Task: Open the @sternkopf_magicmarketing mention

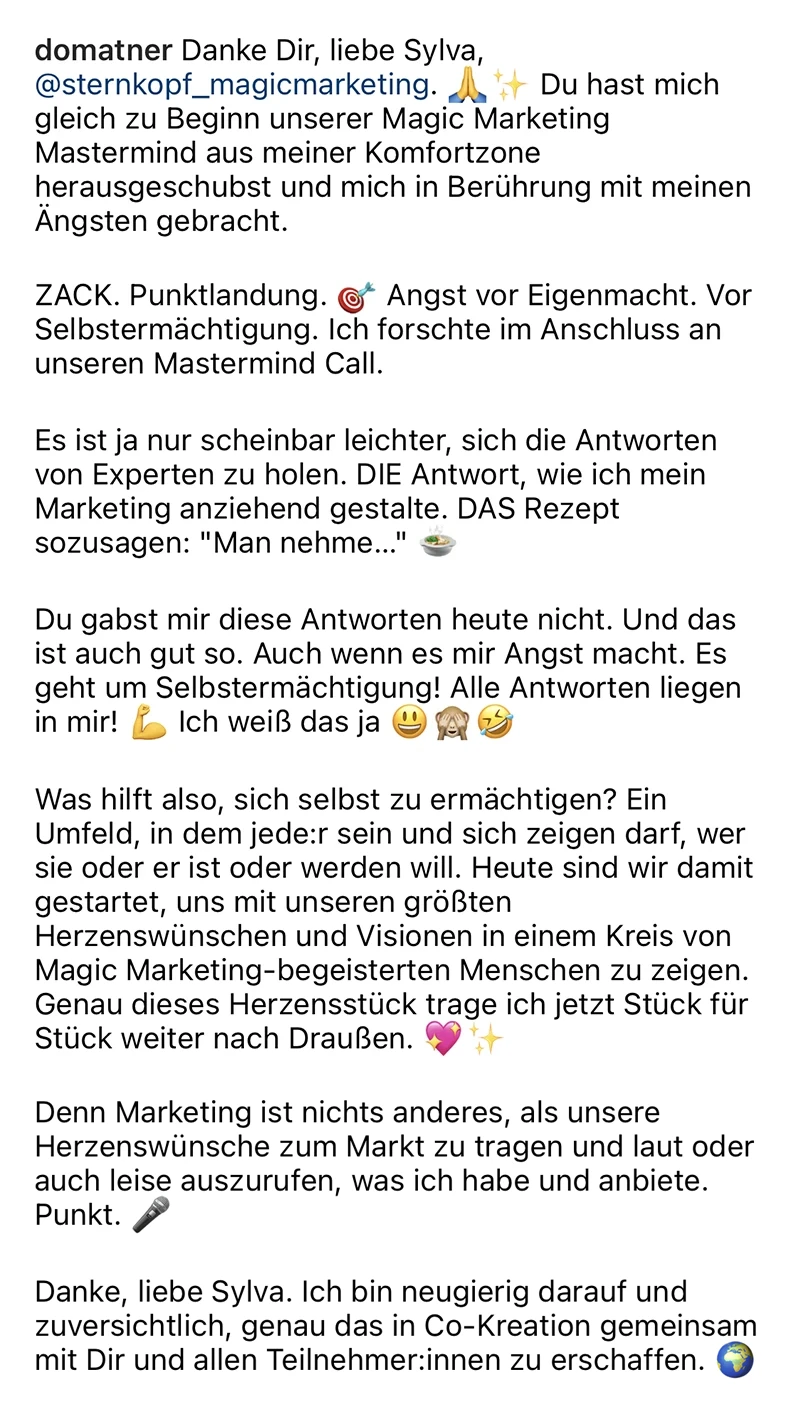Action: point(232,84)
